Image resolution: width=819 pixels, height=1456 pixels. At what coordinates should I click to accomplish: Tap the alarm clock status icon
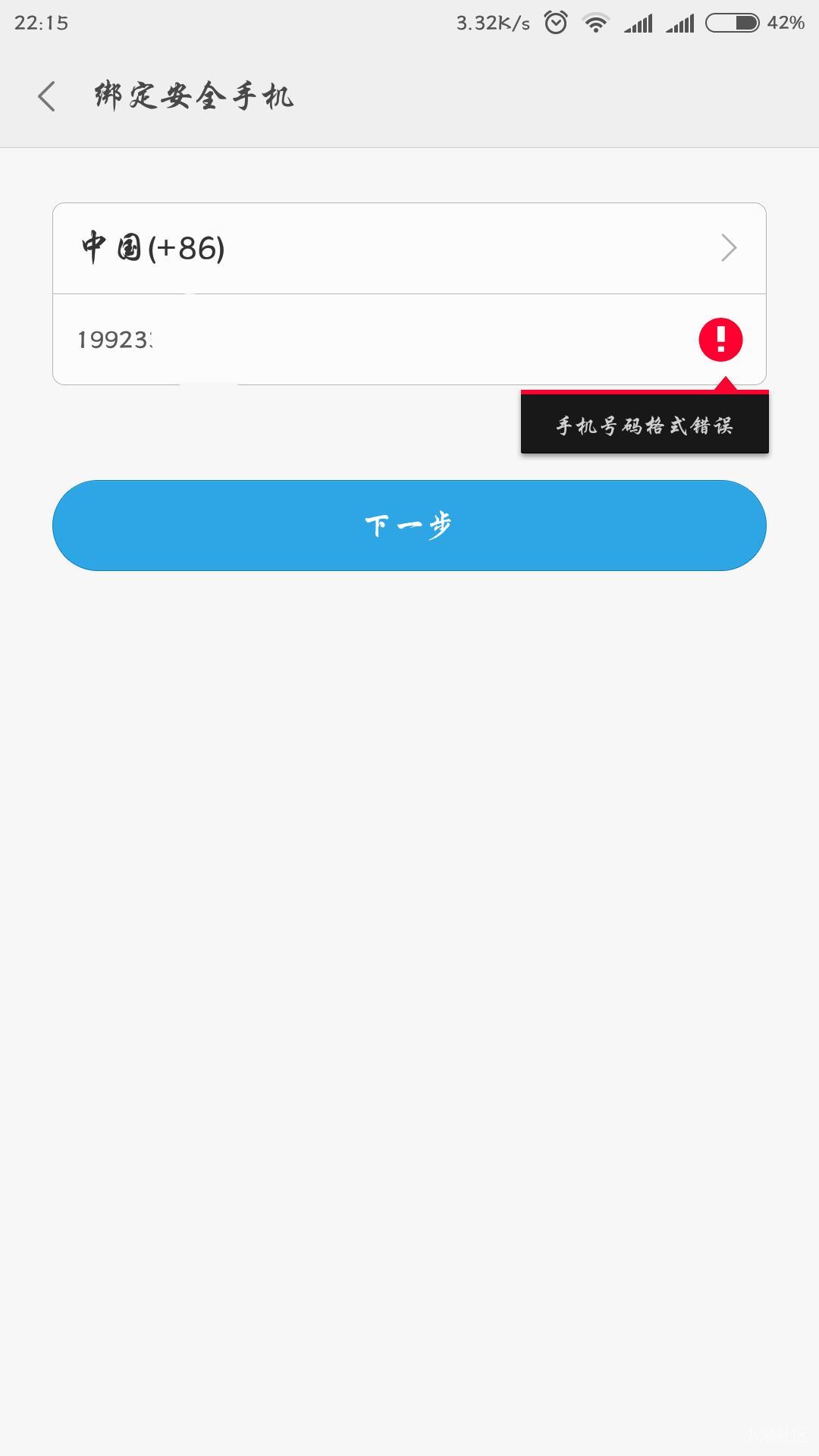[x=554, y=22]
